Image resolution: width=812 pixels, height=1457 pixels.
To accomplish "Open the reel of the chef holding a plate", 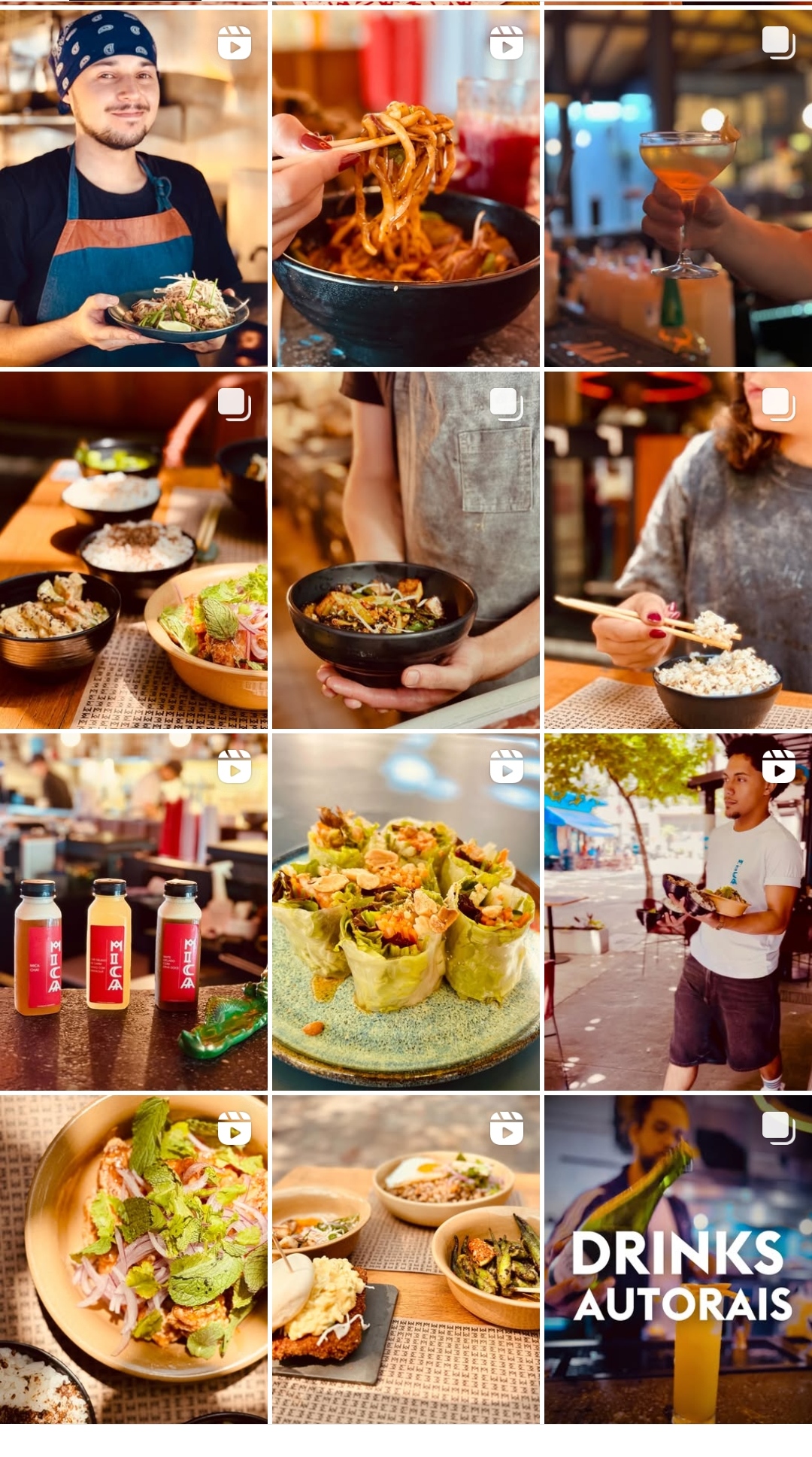I will [133, 188].
